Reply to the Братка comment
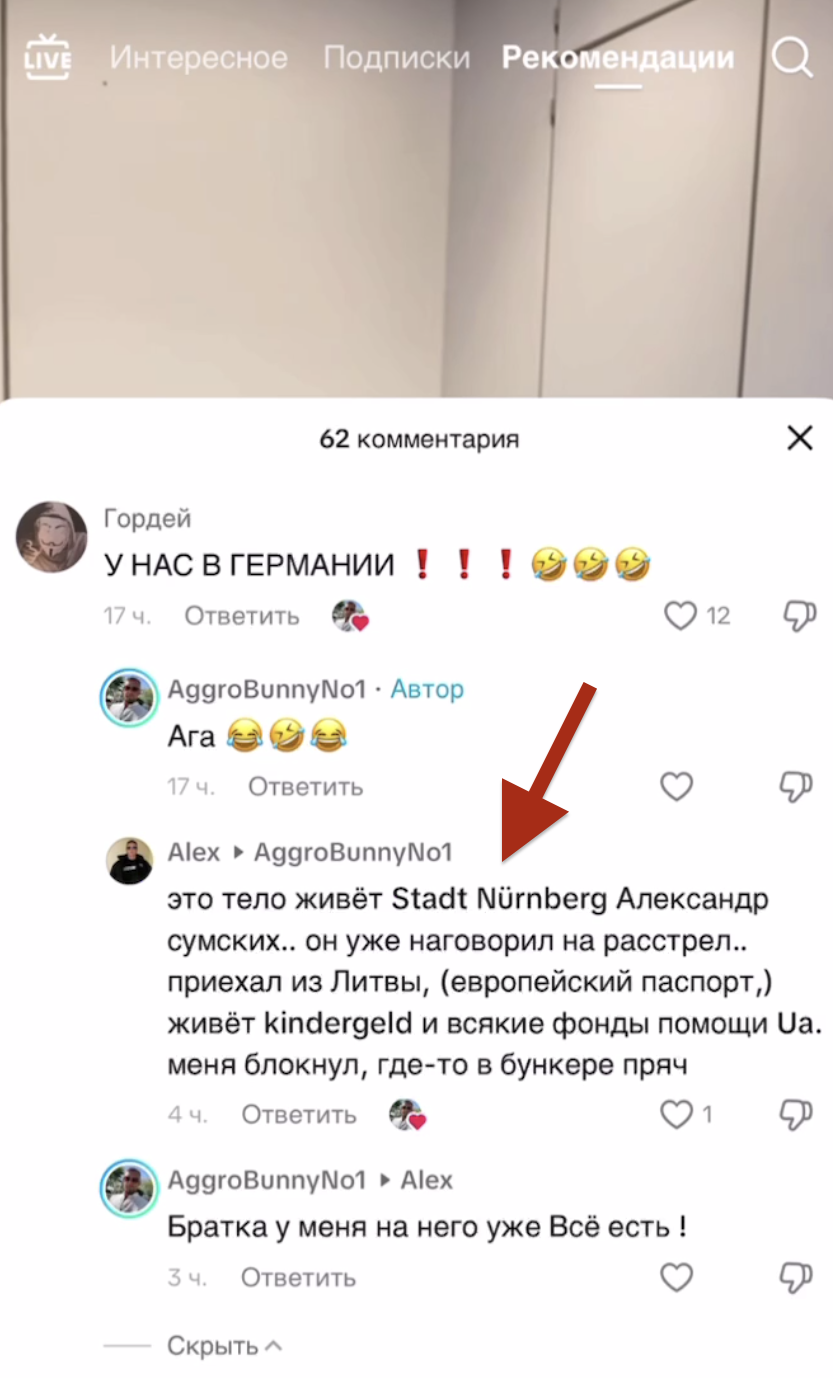The height and width of the screenshot is (1378, 833). click(298, 1277)
